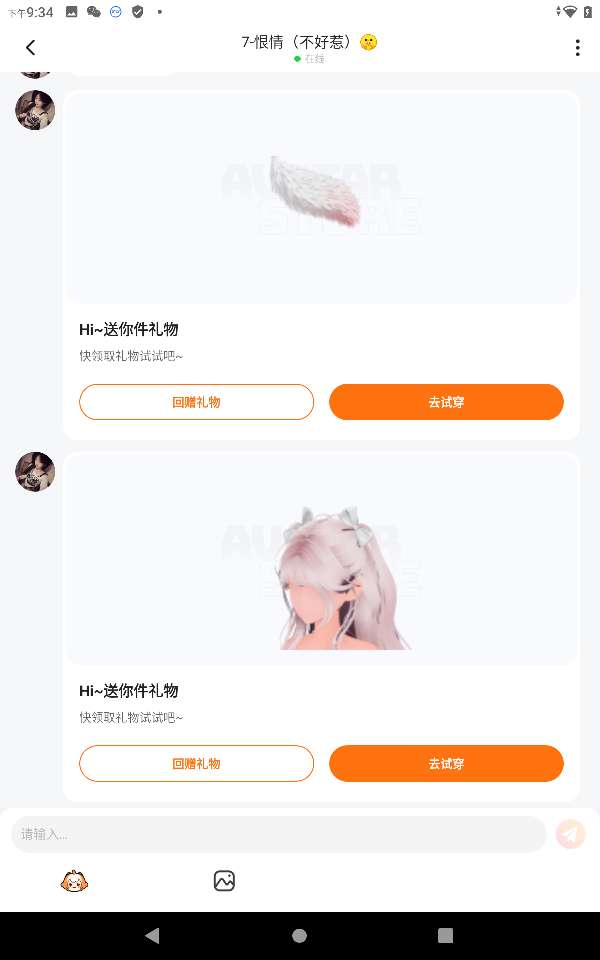Send the message with the paper plane icon
The height and width of the screenshot is (960, 600).
[570, 834]
